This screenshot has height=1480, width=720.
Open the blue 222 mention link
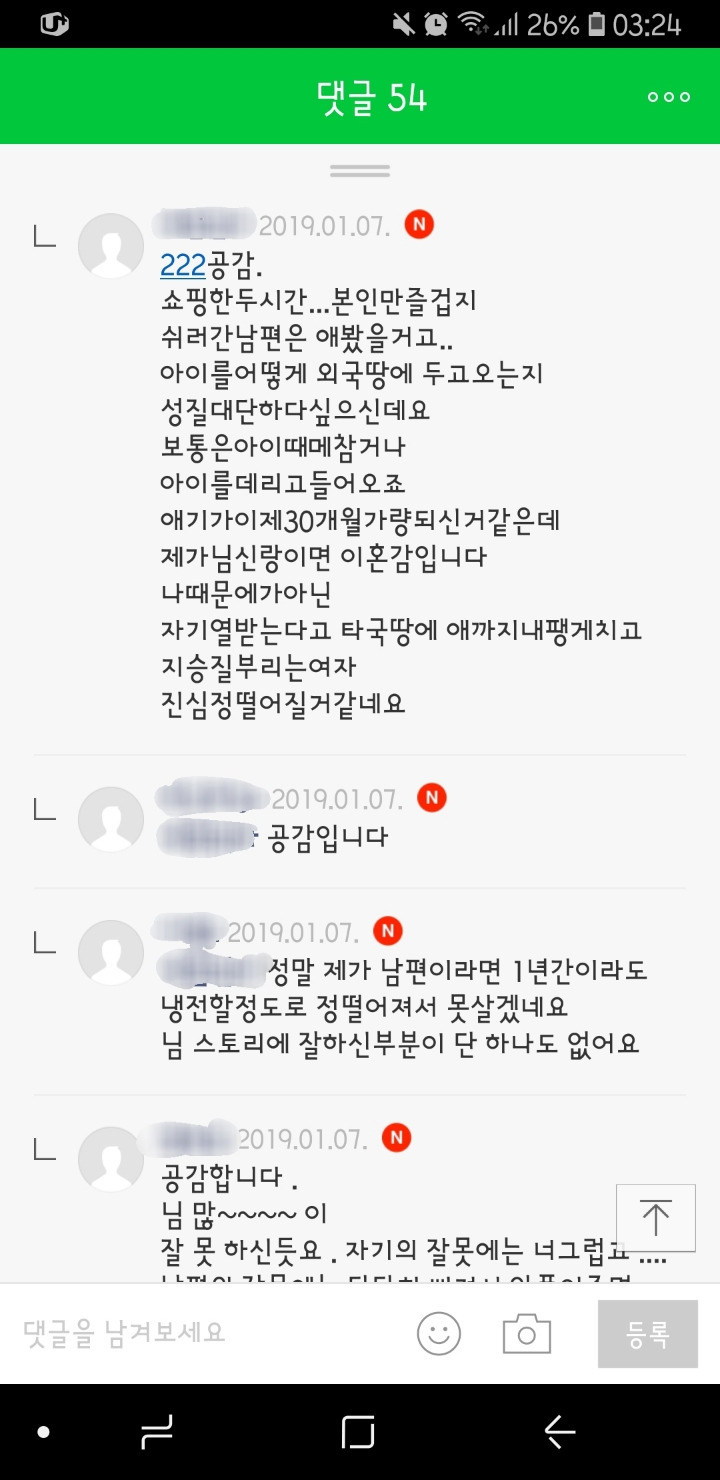pyautogui.click(x=182, y=265)
